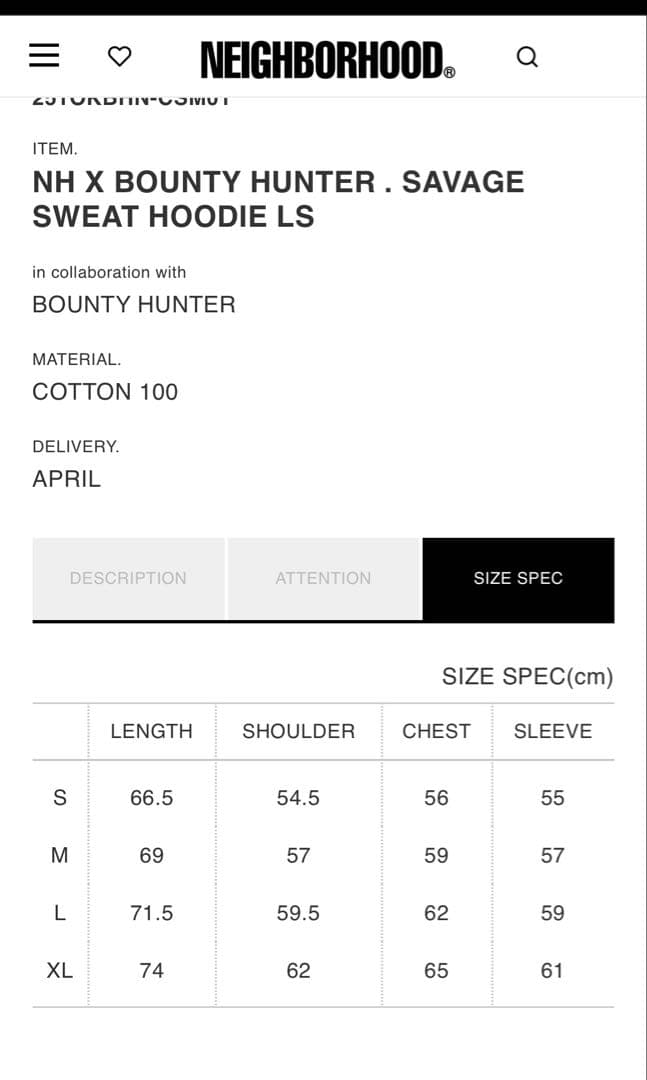Switch to the Attention tab
This screenshot has width=647, height=1080.
323,578
